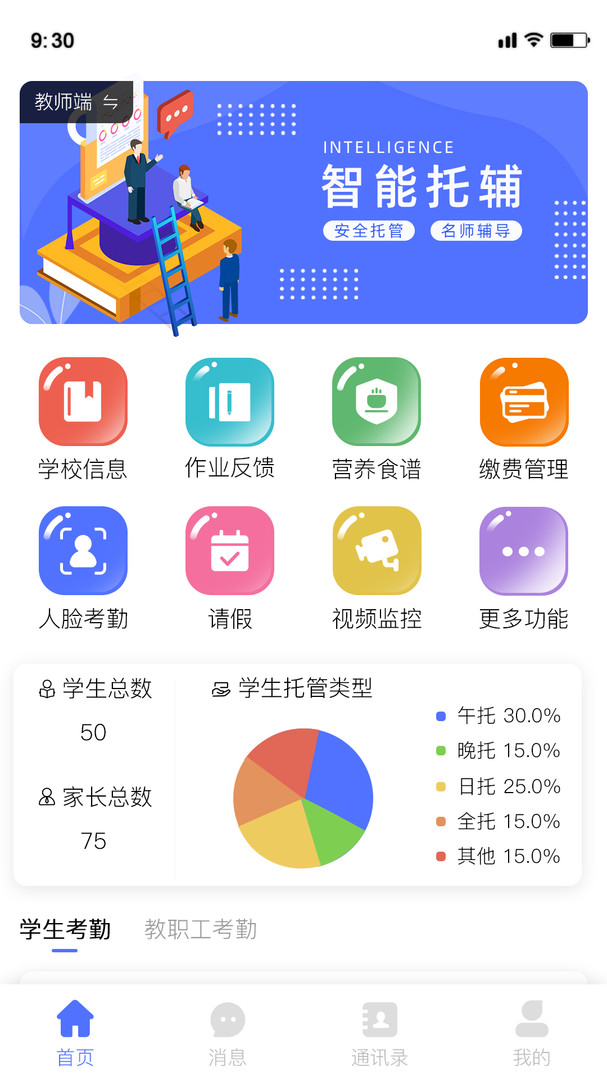
Task: Switch to 教职工考勤 tab
Action: click(x=200, y=930)
